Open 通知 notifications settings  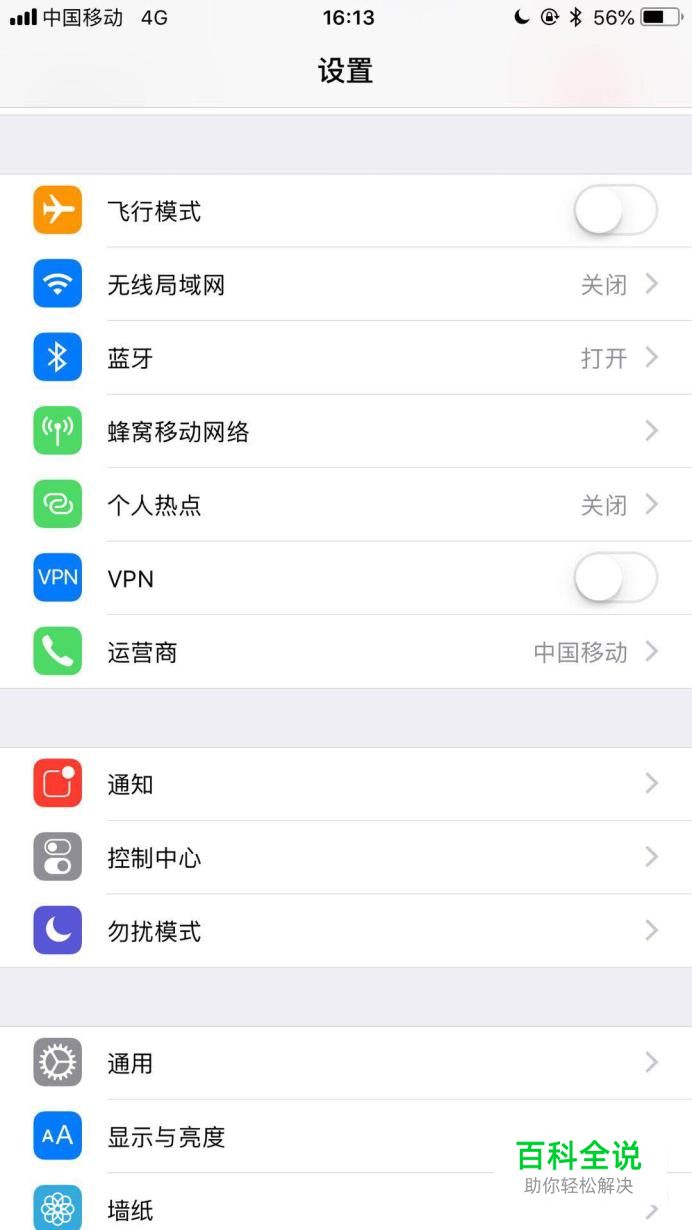345,784
